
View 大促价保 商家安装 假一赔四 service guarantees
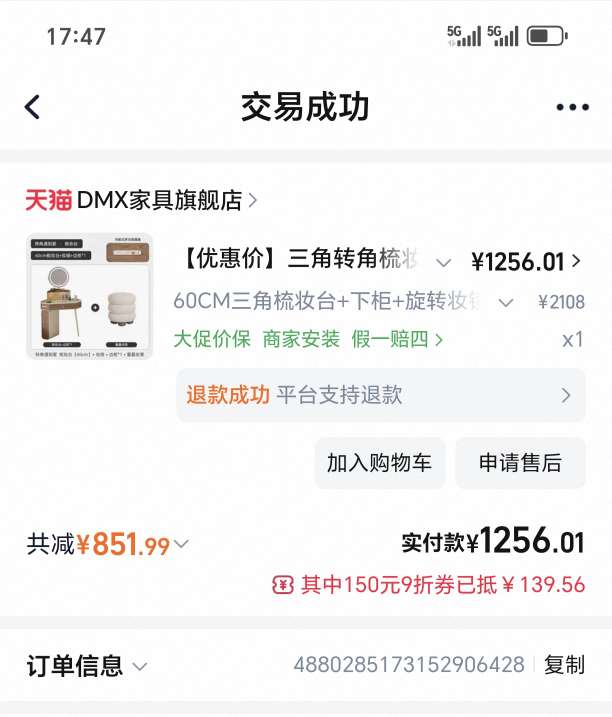click(308, 339)
